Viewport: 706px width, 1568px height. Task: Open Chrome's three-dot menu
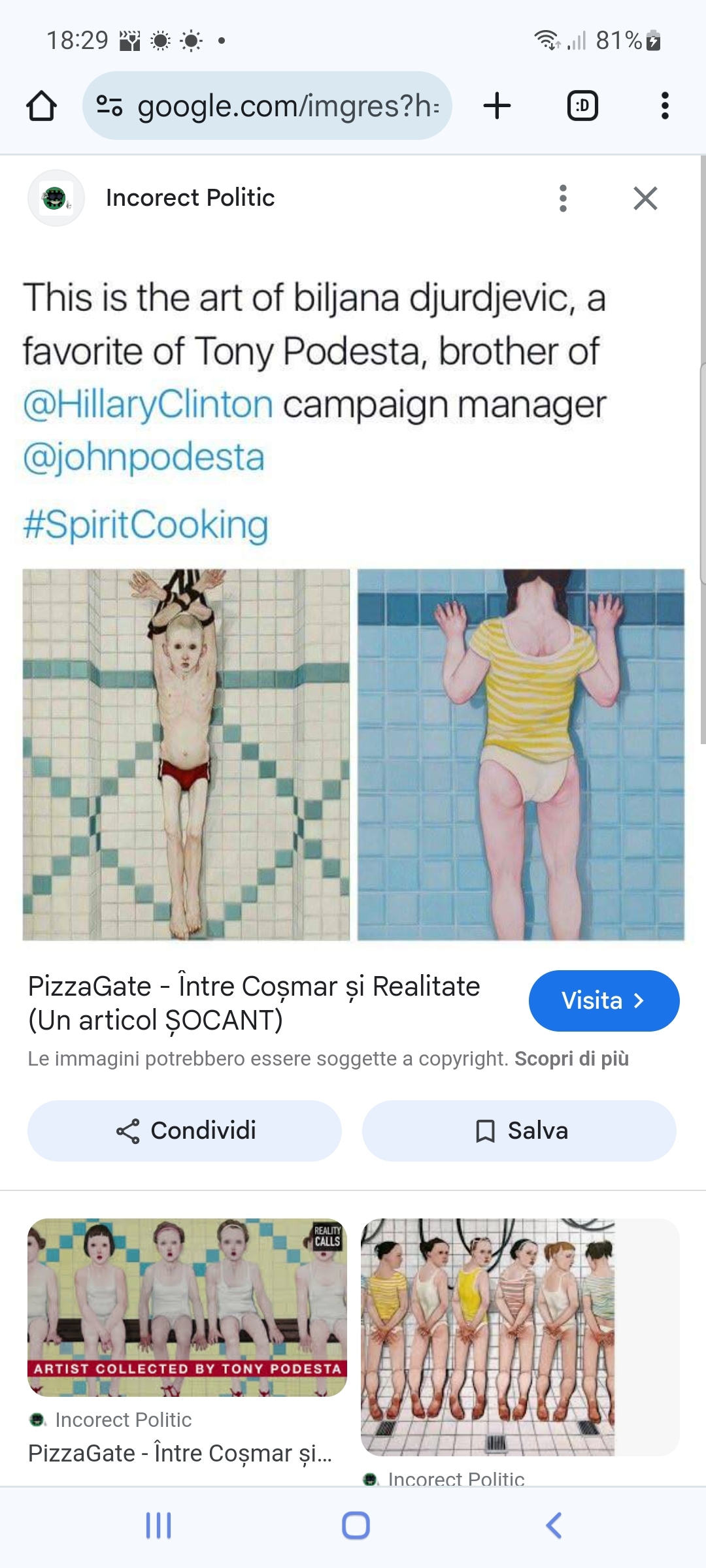[x=665, y=106]
